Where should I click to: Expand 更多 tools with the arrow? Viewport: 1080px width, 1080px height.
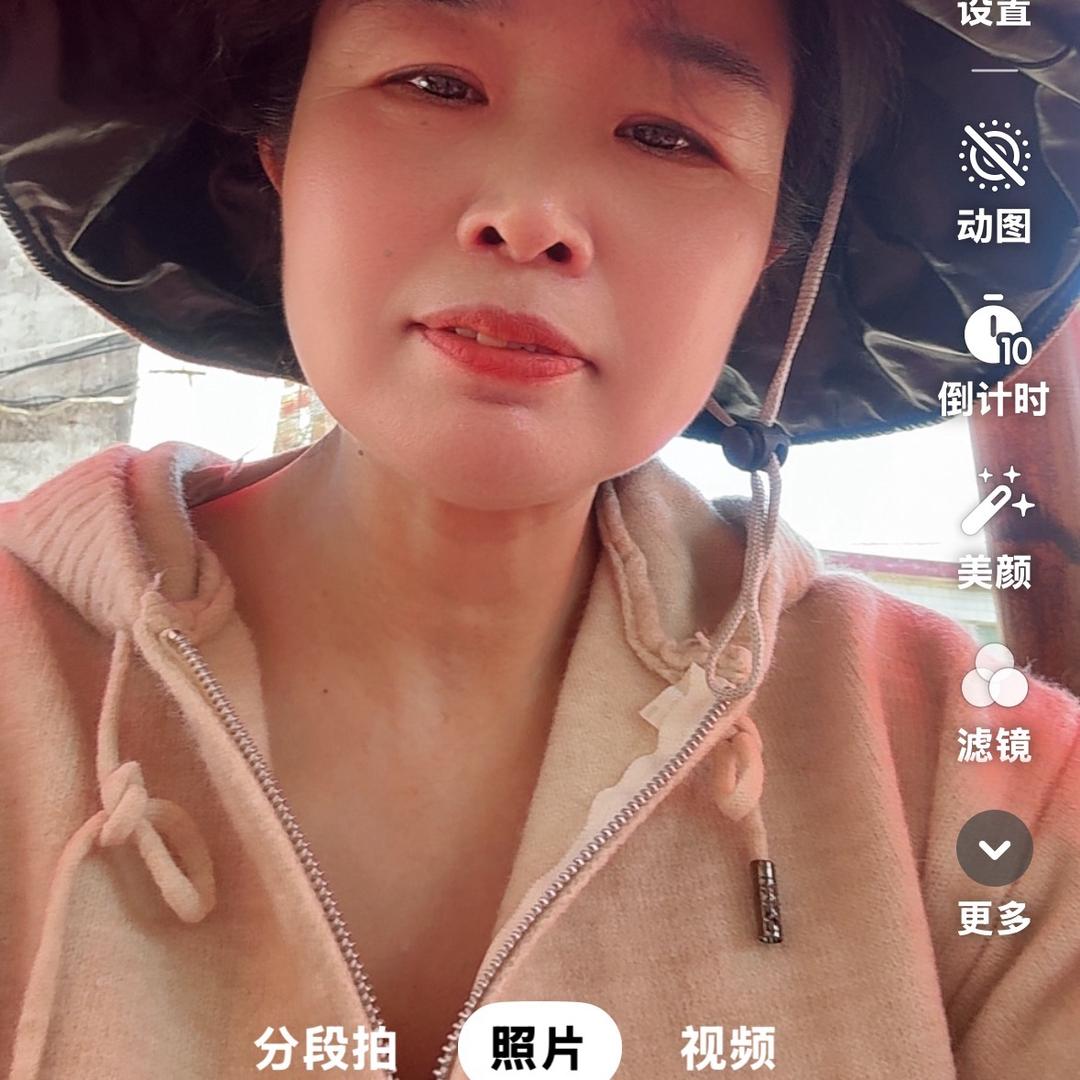[x=994, y=849]
